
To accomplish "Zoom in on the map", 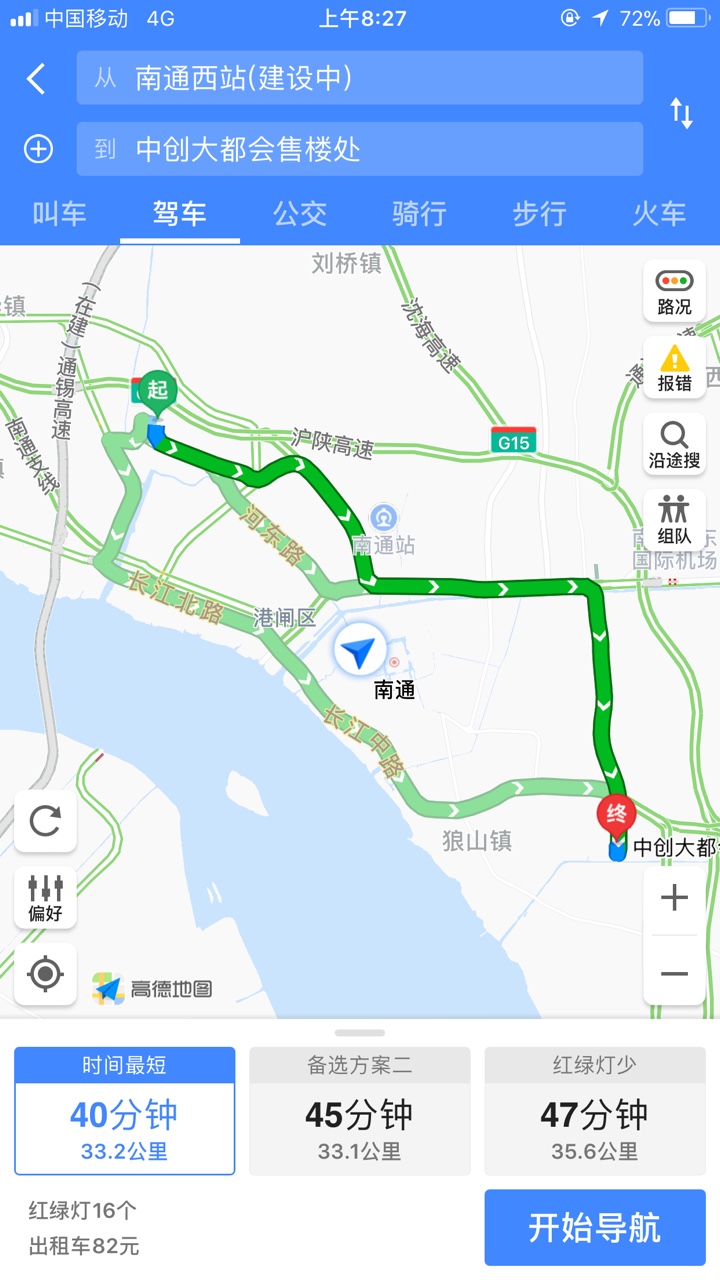I will (x=674, y=897).
